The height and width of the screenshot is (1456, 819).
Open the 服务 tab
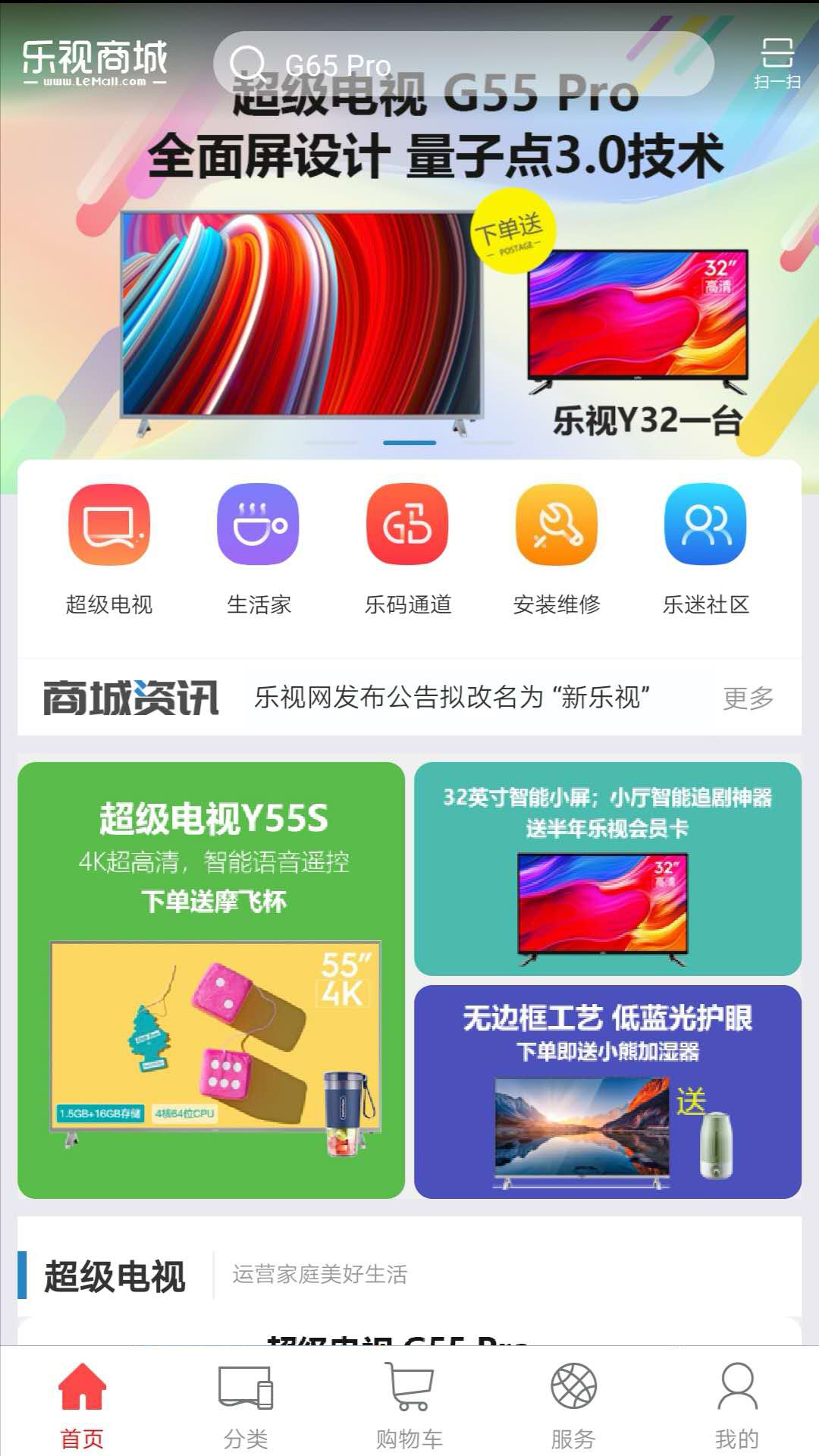pyautogui.click(x=573, y=1404)
